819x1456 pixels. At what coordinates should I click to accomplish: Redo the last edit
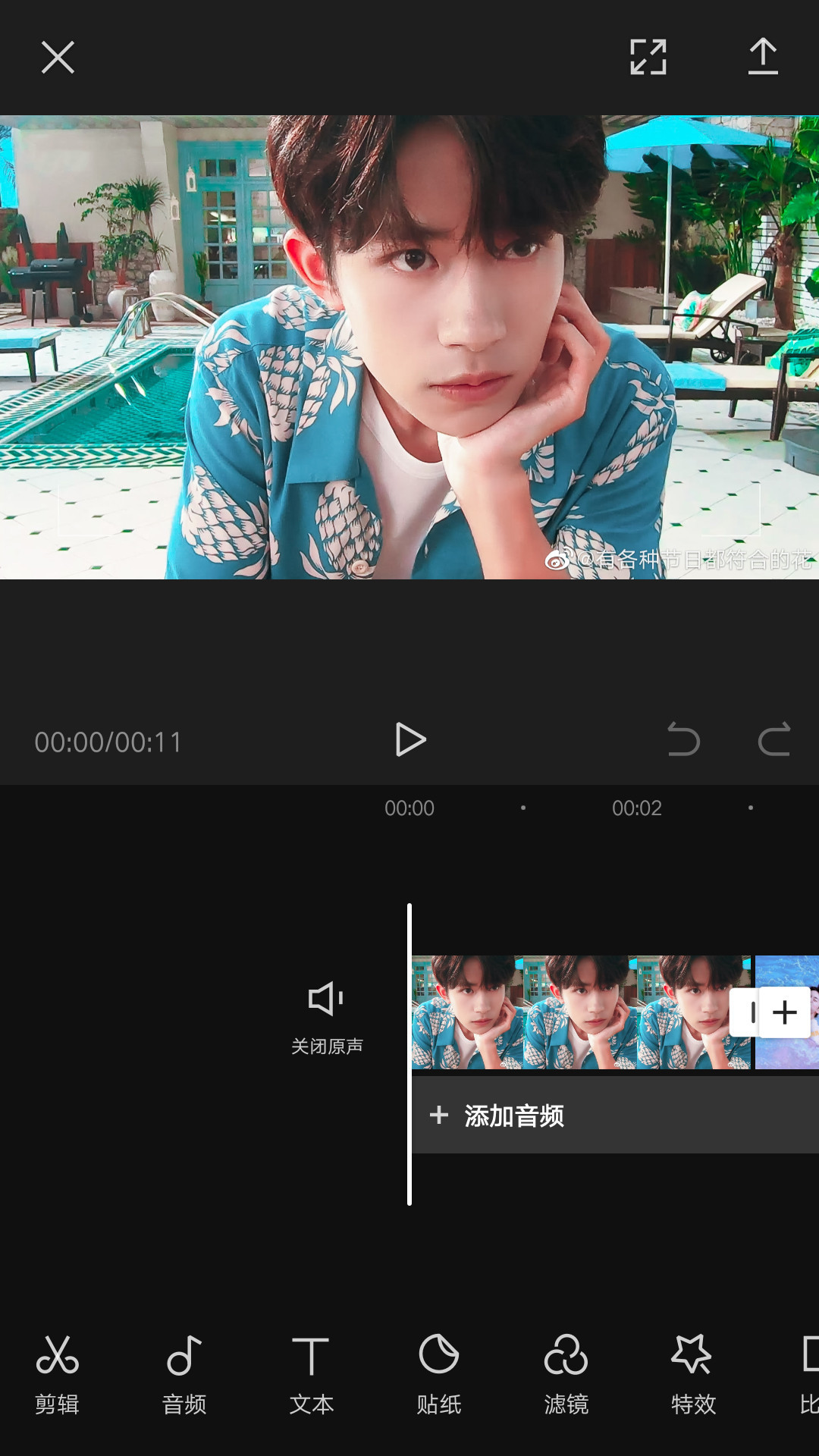pos(774,740)
